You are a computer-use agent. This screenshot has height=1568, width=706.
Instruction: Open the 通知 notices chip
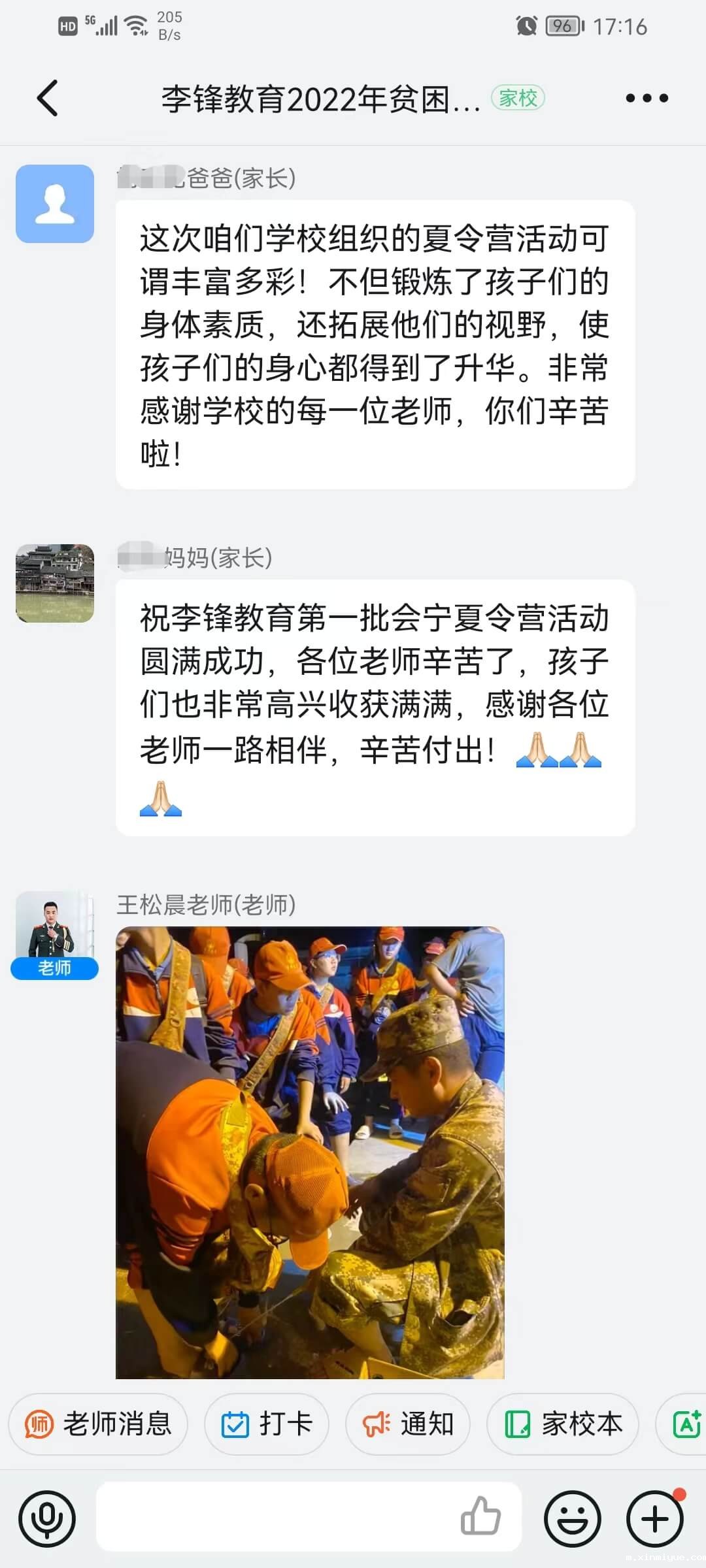pyautogui.click(x=408, y=1424)
